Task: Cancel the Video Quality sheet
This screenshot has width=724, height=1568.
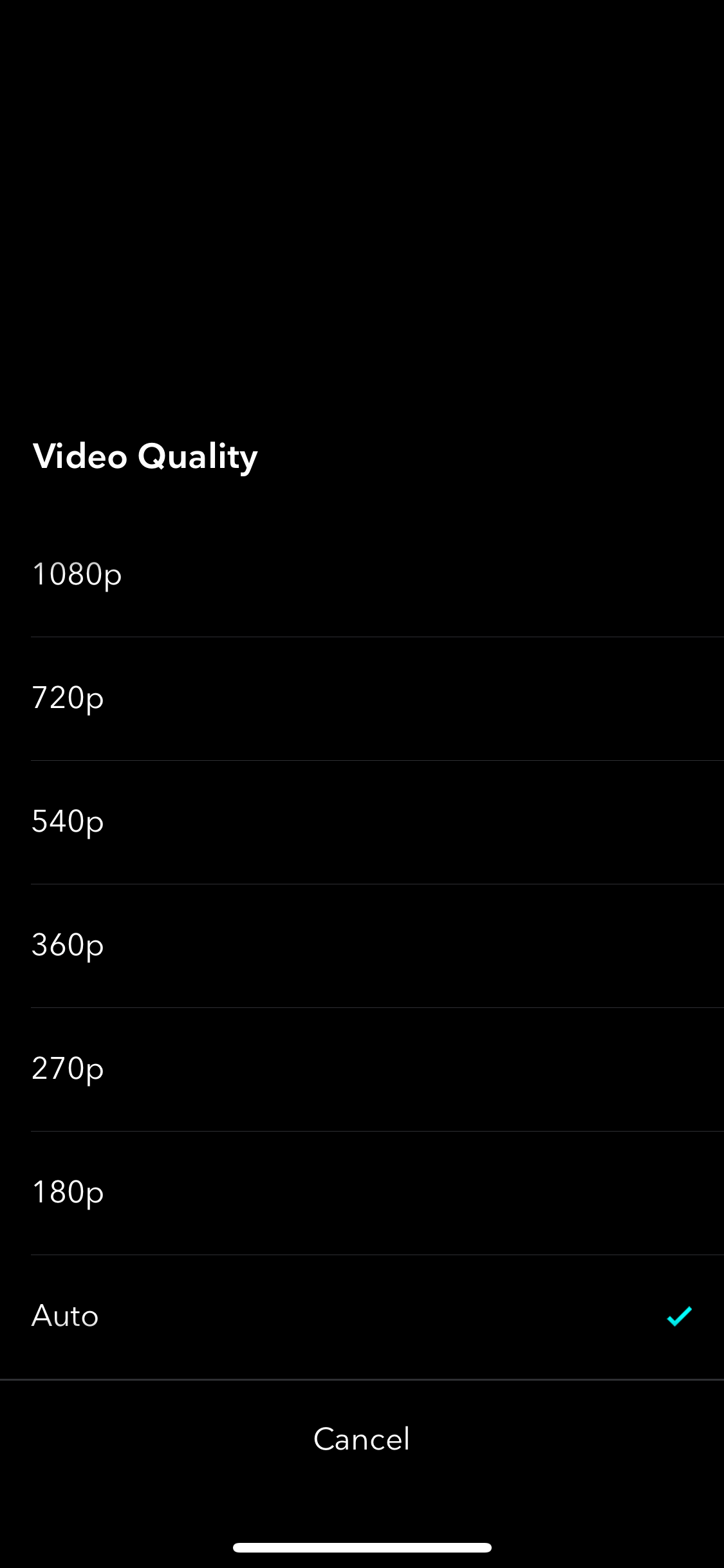Action: (x=362, y=1439)
